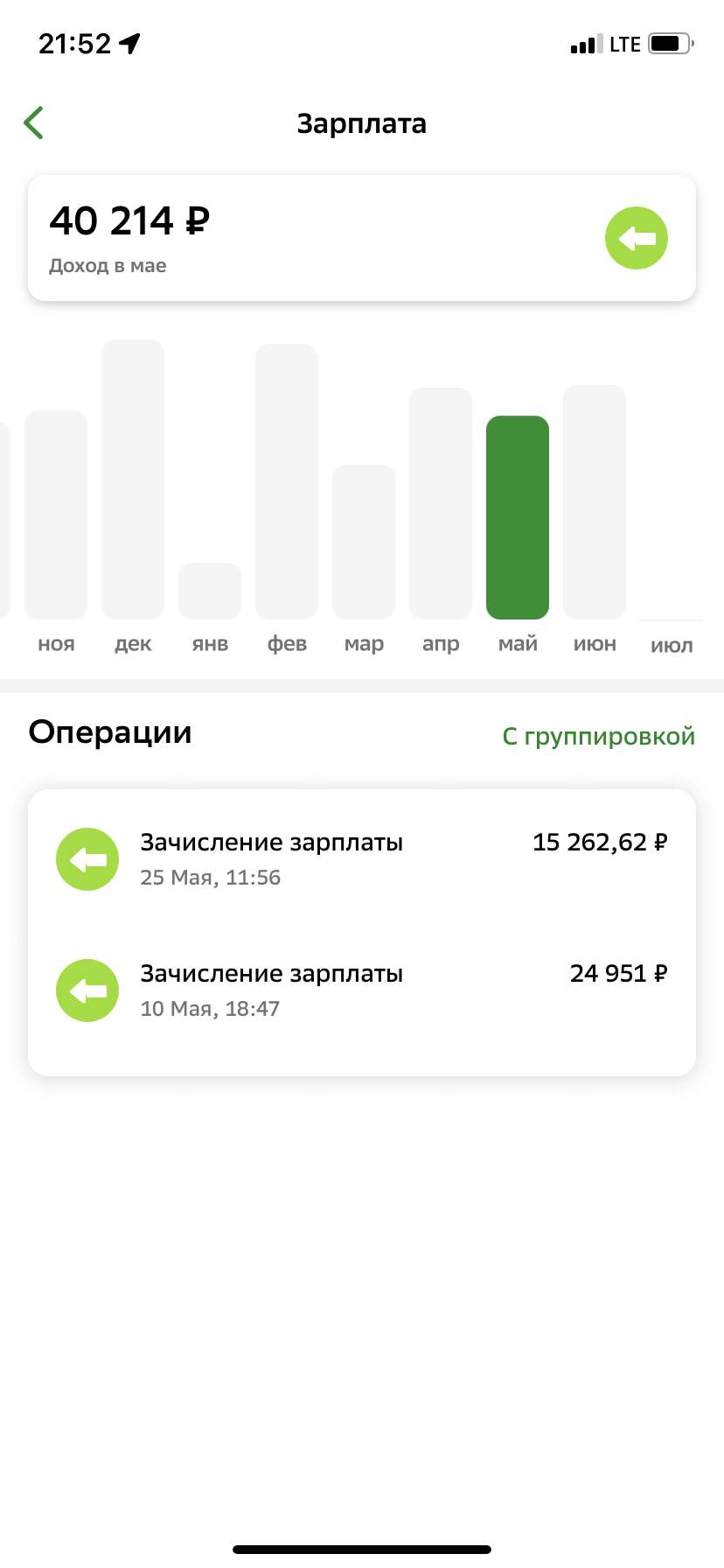
Task: Select the ноя bar in the chart
Action: [x=56, y=514]
